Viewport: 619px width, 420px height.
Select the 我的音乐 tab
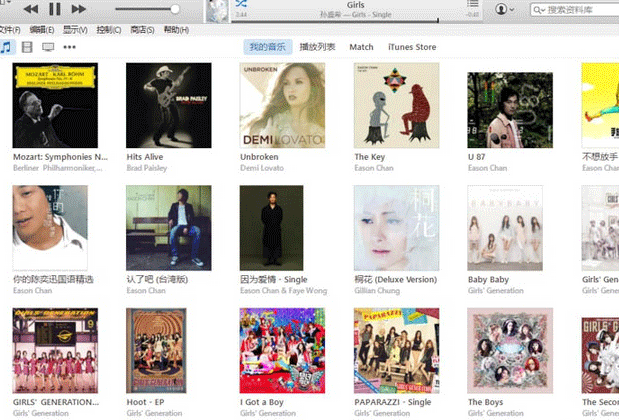pos(267,47)
